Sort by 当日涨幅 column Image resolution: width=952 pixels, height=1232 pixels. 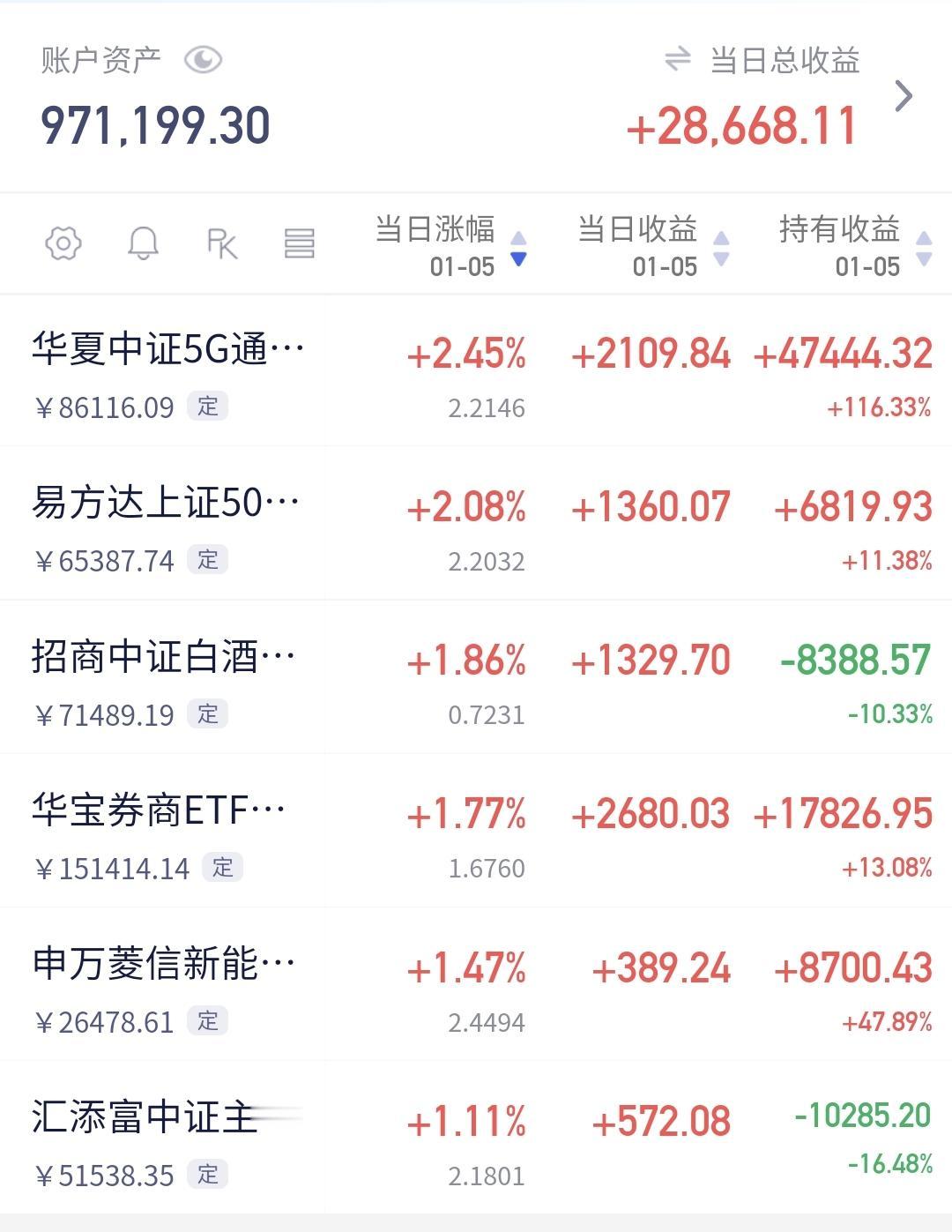(x=450, y=245)
